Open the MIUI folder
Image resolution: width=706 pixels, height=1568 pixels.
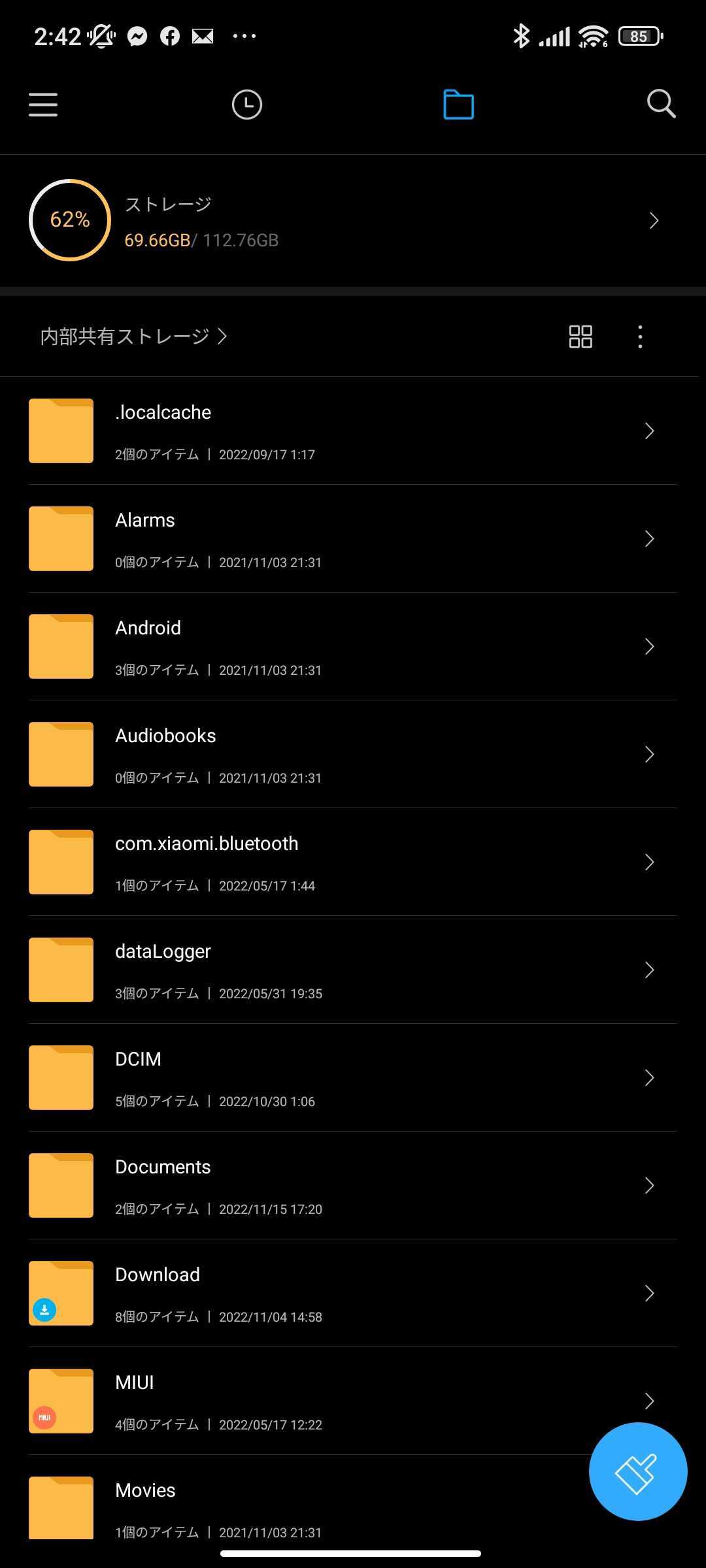pyautogui.click(x=327, y=1401)
